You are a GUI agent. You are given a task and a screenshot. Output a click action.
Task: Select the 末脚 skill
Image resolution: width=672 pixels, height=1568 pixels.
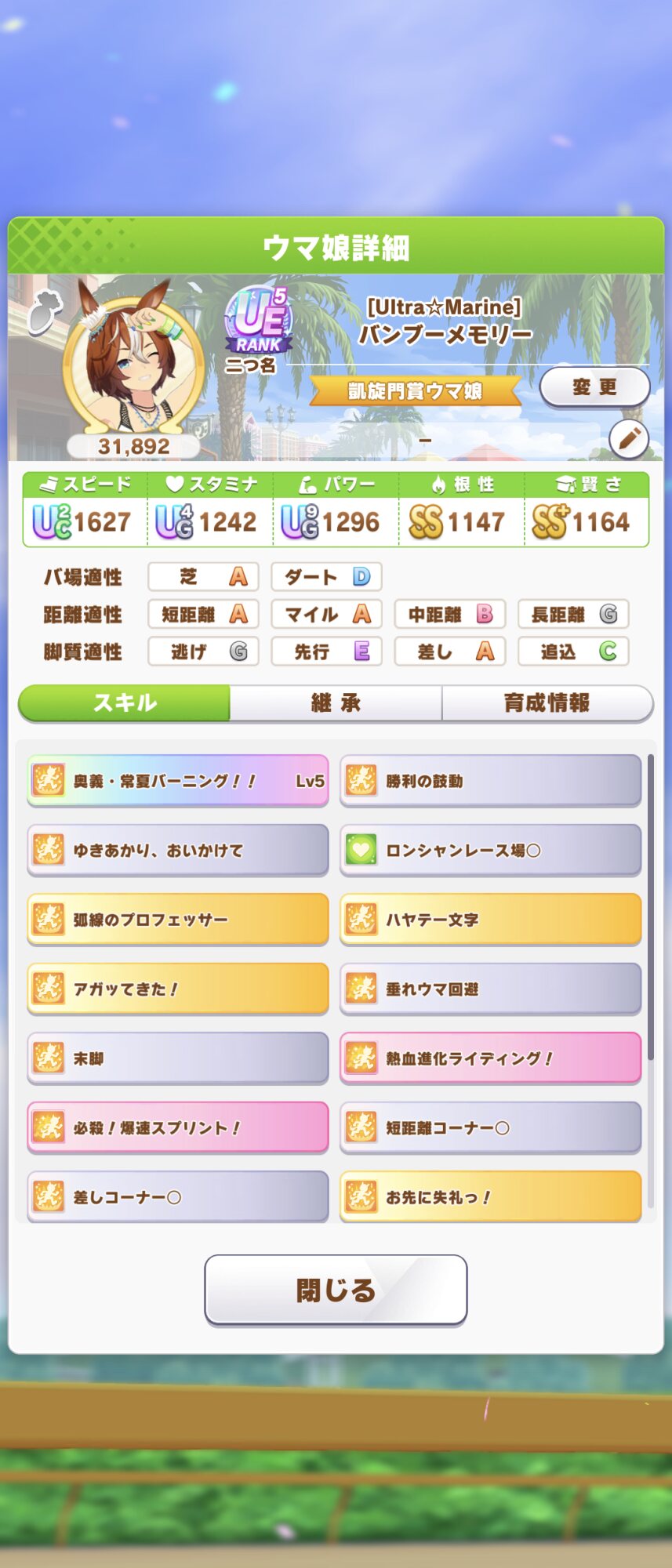178,1058
